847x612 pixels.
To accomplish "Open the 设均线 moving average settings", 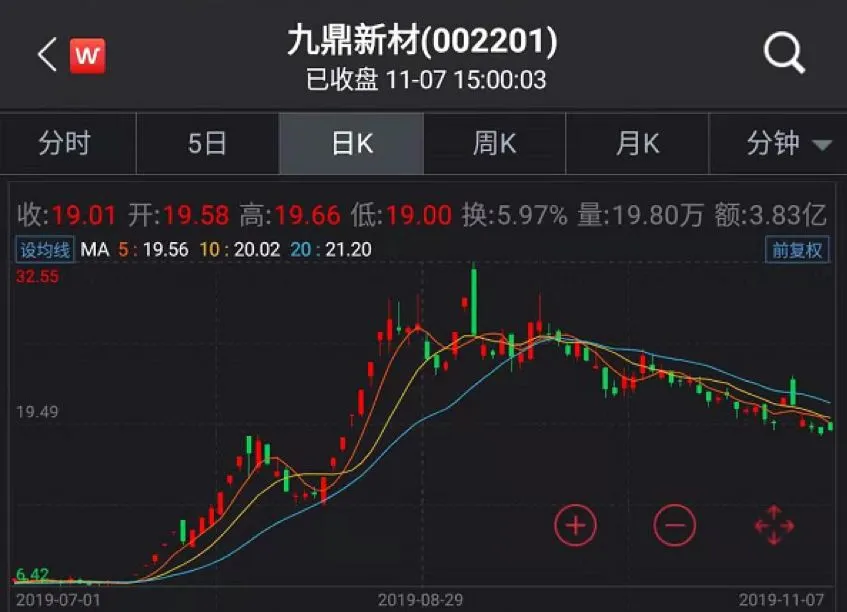I will click(45, 249).
